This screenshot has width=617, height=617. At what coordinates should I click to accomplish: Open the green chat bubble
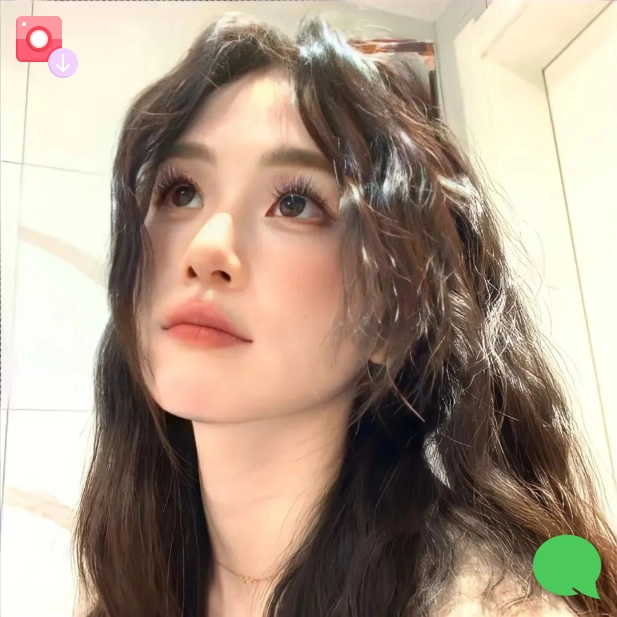tap(566, 566)
